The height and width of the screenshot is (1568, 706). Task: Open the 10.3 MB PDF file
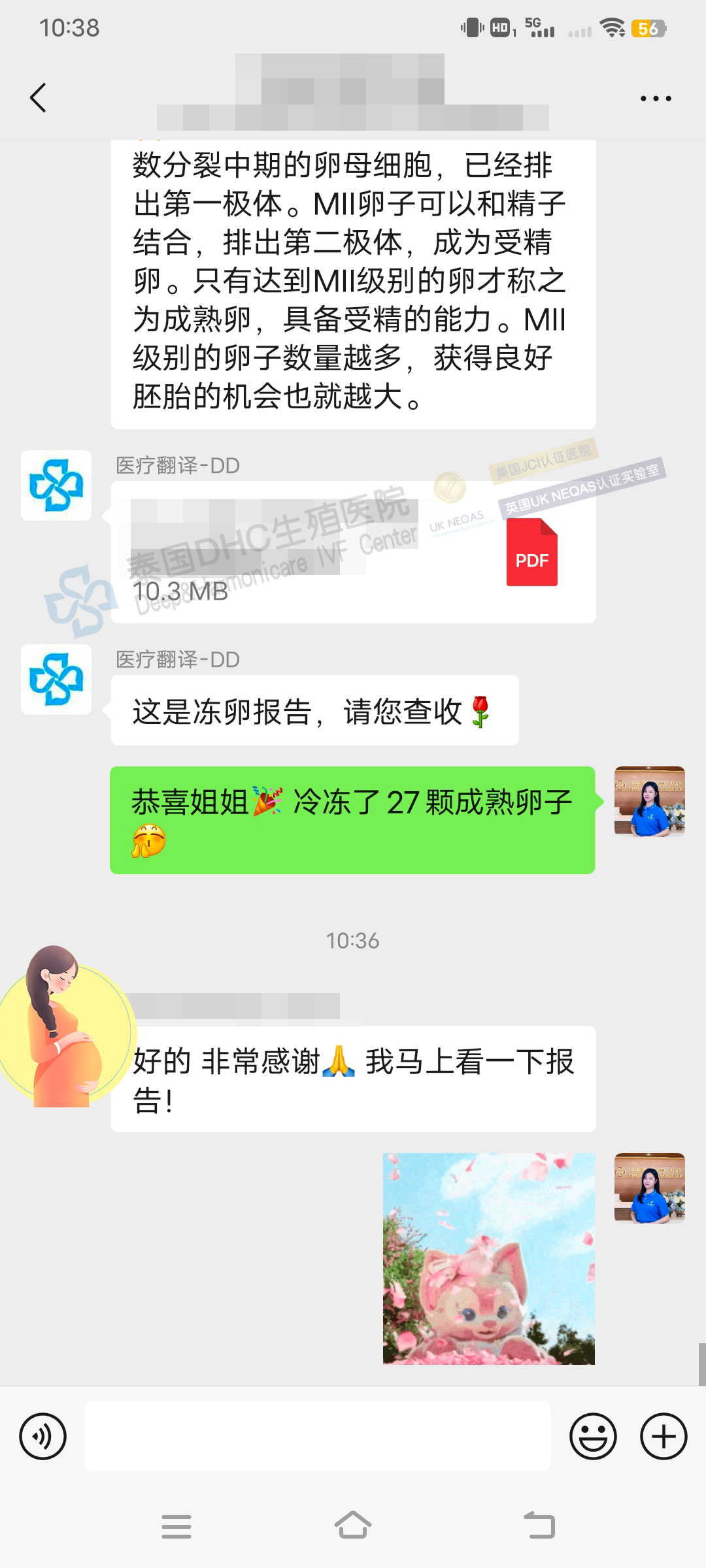pos(353,553)
